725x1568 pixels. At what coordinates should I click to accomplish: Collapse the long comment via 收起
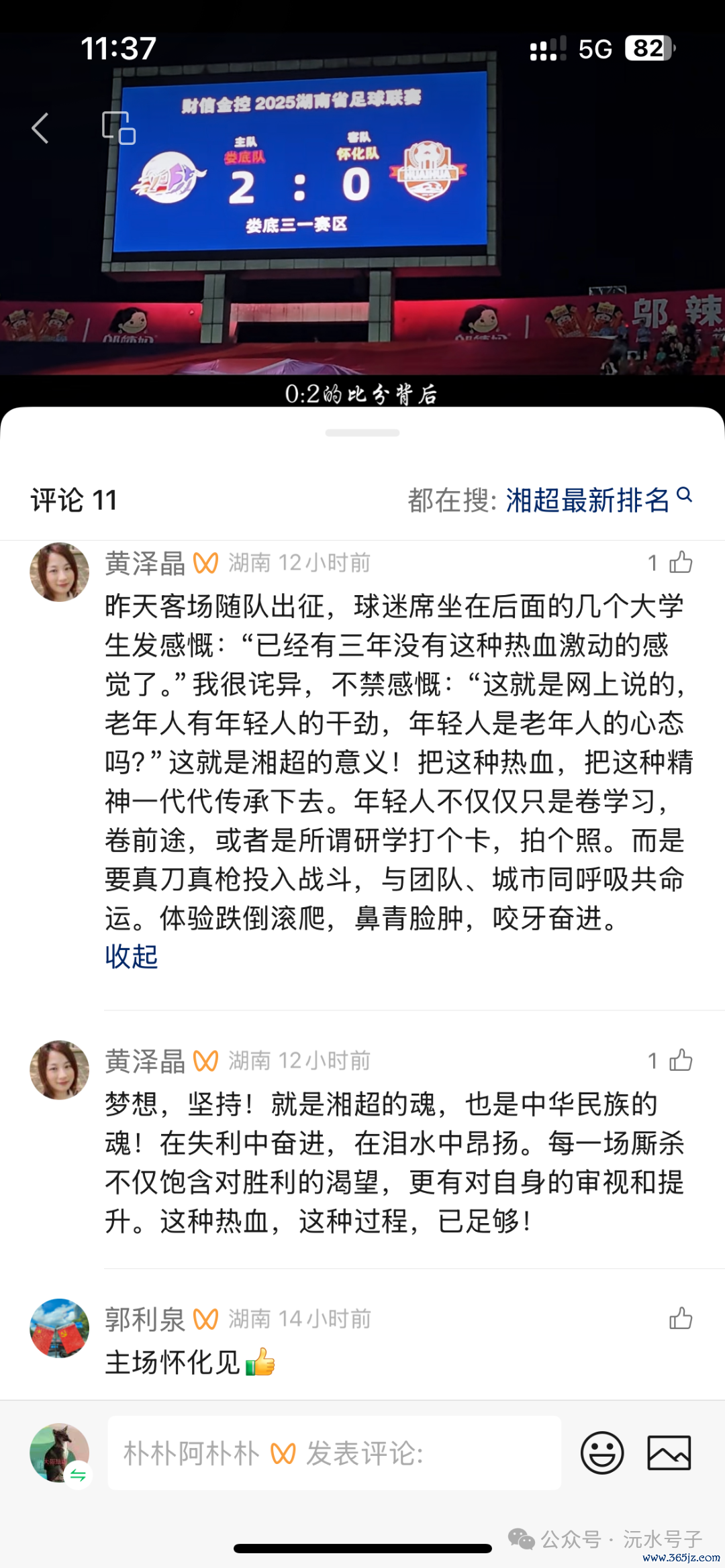(131, 956)
